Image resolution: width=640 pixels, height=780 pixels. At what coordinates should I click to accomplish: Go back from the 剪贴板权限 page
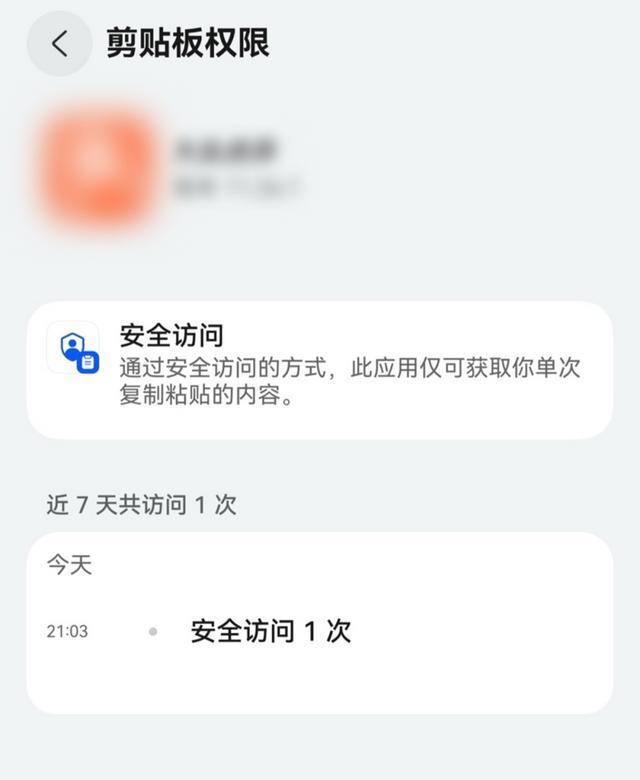(59, 44)
